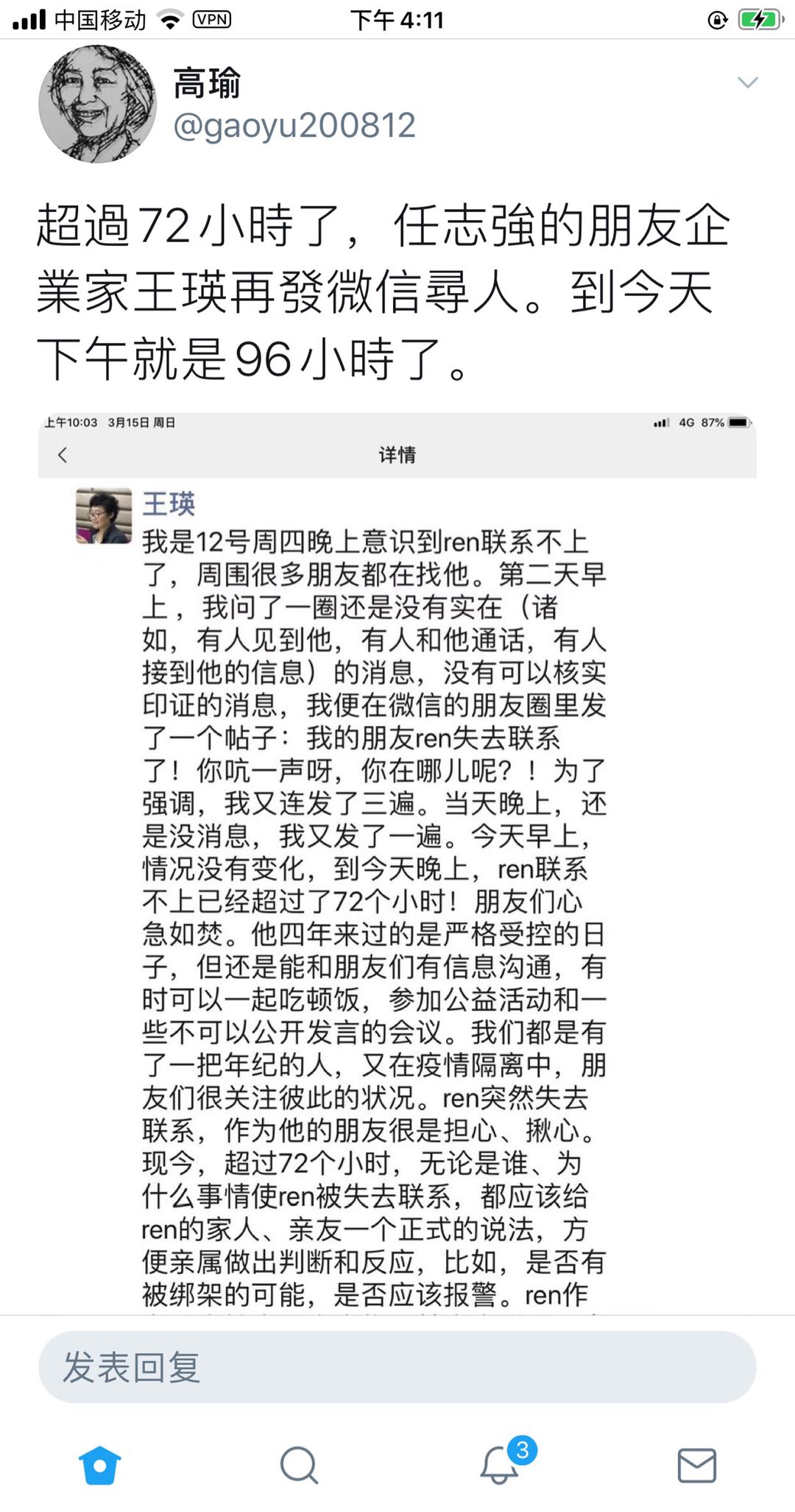The width and height of the screenshot is (795, 1512).
Task: Tap the 发表回复 reply field
Action: (397, 1367)
